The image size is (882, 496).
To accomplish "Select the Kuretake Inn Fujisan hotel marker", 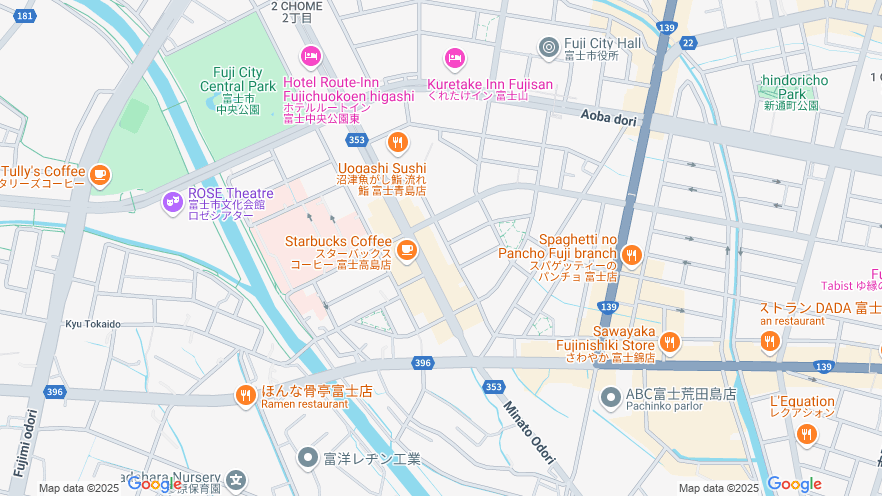I will (455, 58).
